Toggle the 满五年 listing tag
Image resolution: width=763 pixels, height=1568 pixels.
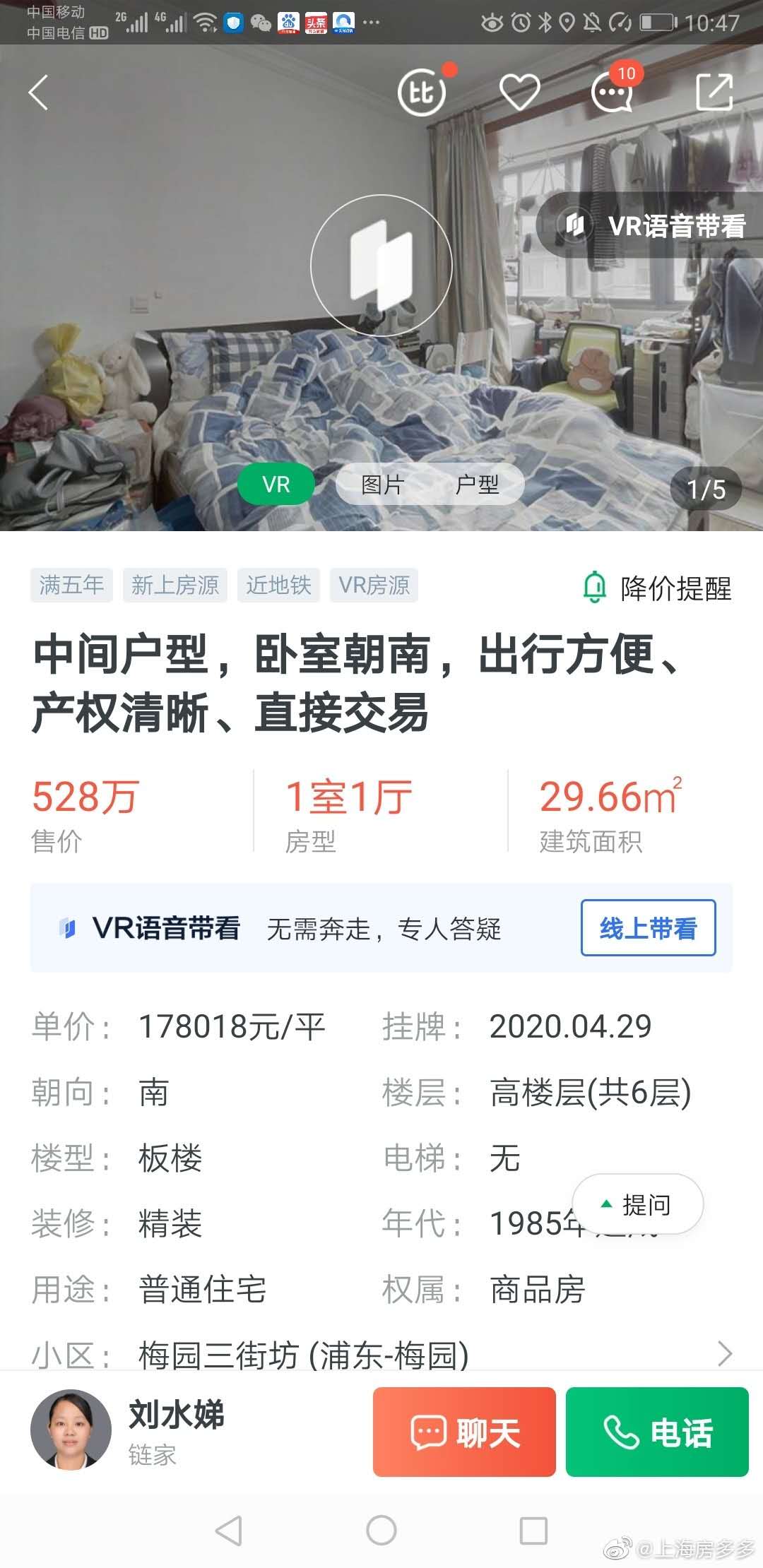coord(71,585)
